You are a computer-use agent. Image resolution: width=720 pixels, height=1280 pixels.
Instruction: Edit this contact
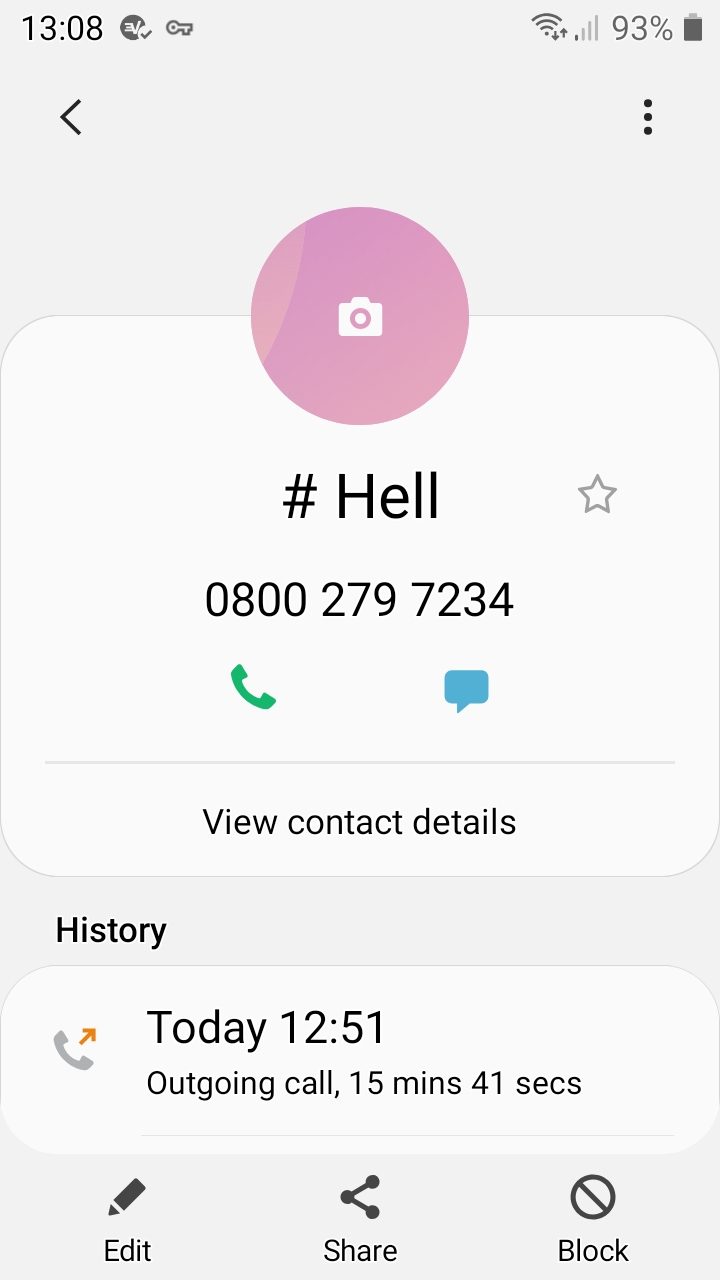point(128,1220)
